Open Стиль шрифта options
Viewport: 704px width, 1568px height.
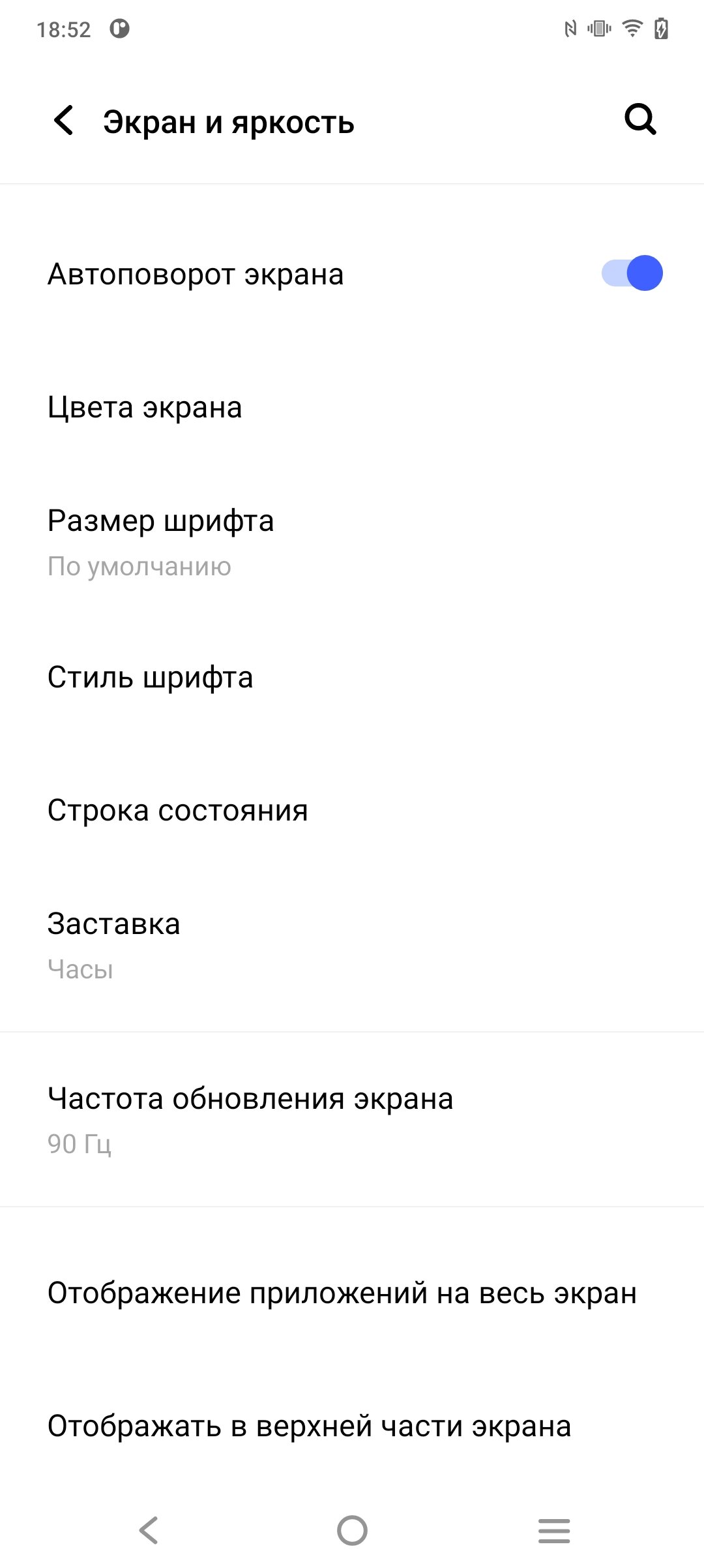352,678
